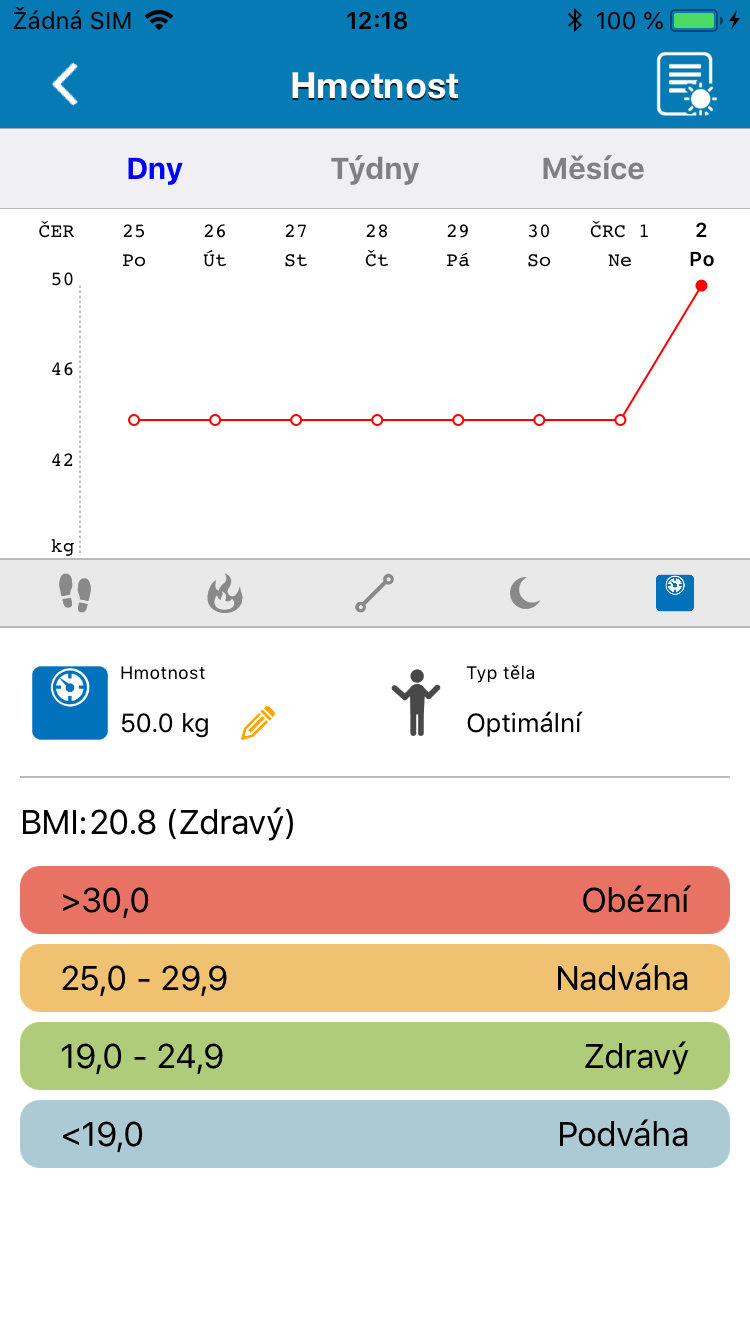Screen dimensions: 750x1334
Task: Select the weight scale icon in toolbar
Action: (x=675, y=593)
